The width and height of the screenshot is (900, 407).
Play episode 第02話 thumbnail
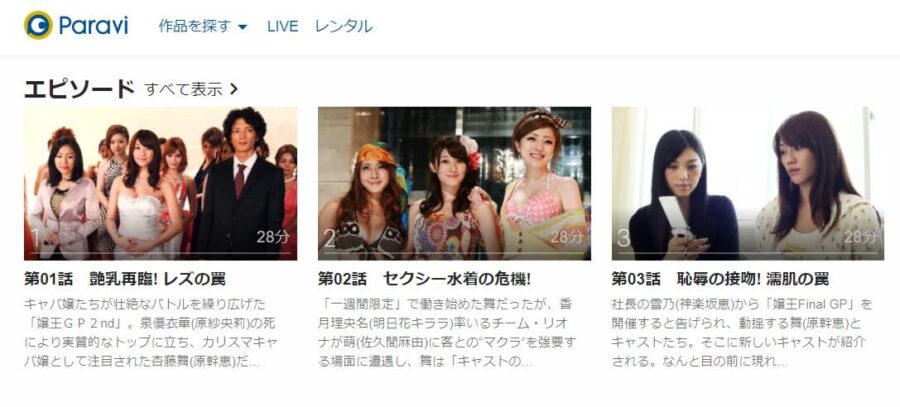coord(454,184)
